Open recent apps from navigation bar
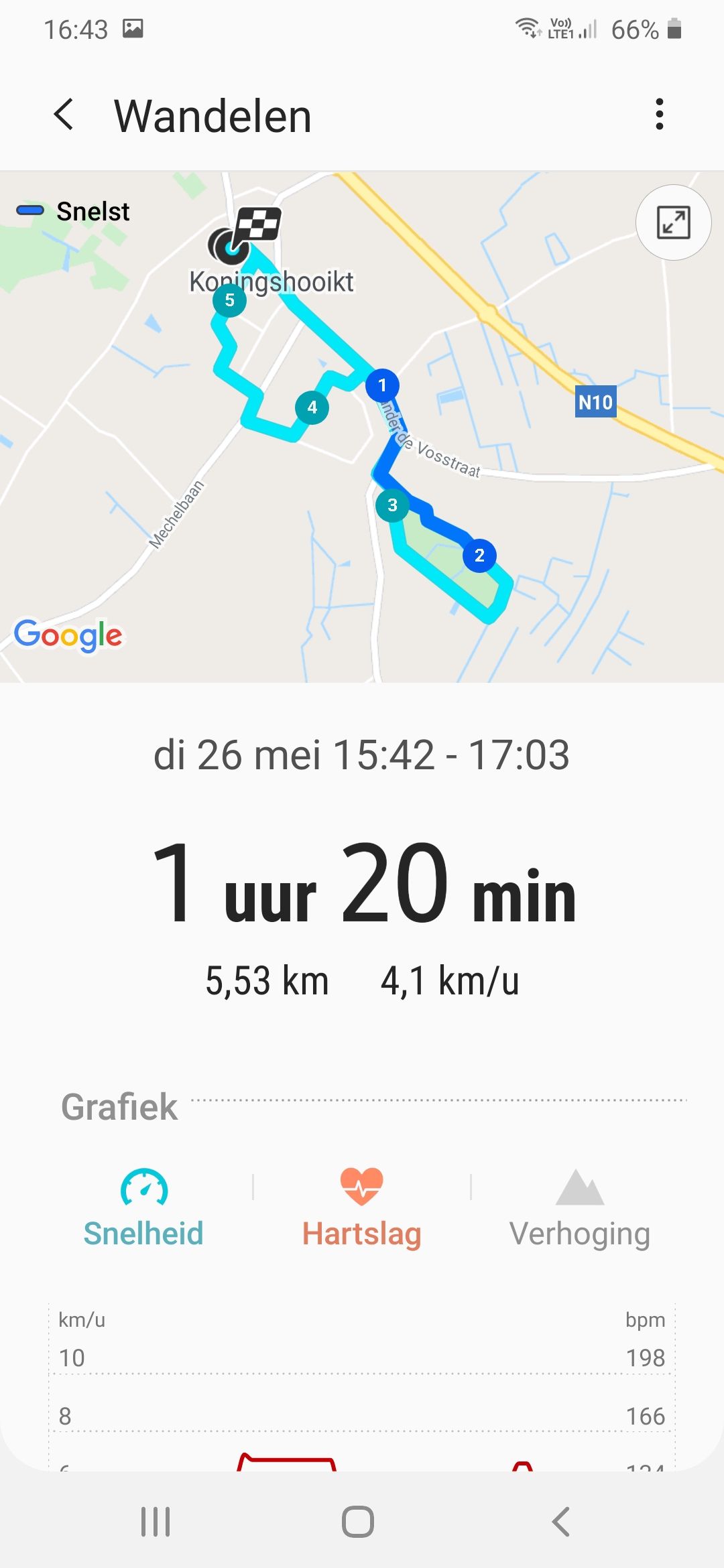Viewport: 724px width, 1568px height. click(155, 1520)
